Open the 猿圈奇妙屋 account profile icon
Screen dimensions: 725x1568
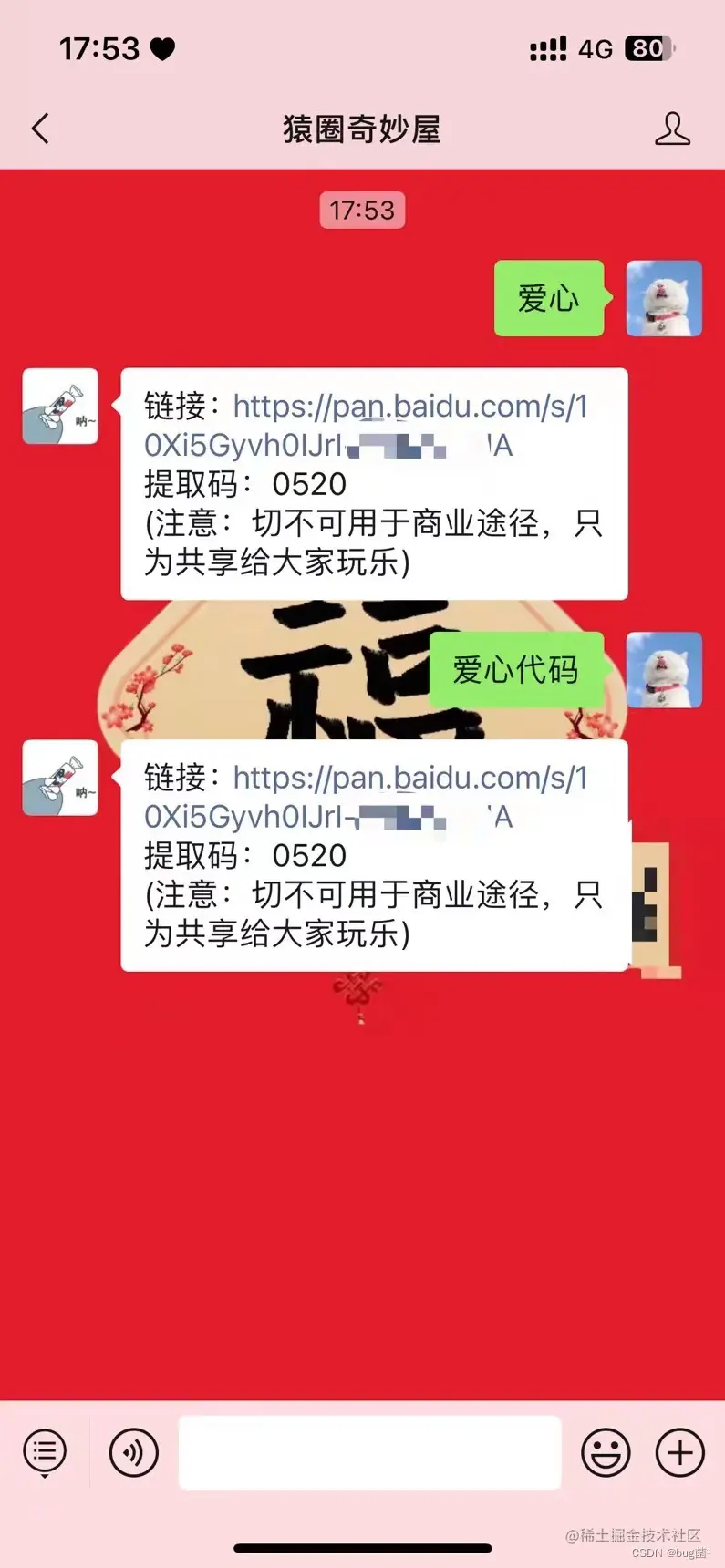672,129
